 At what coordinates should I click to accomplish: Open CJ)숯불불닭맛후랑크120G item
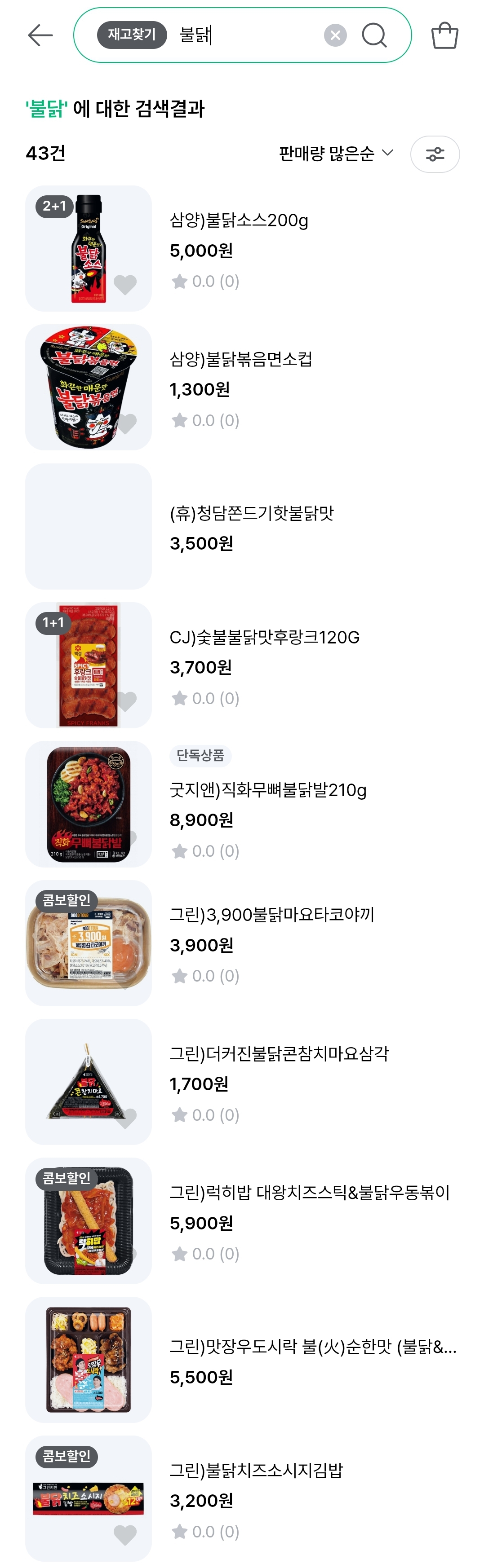click(265, 637)
